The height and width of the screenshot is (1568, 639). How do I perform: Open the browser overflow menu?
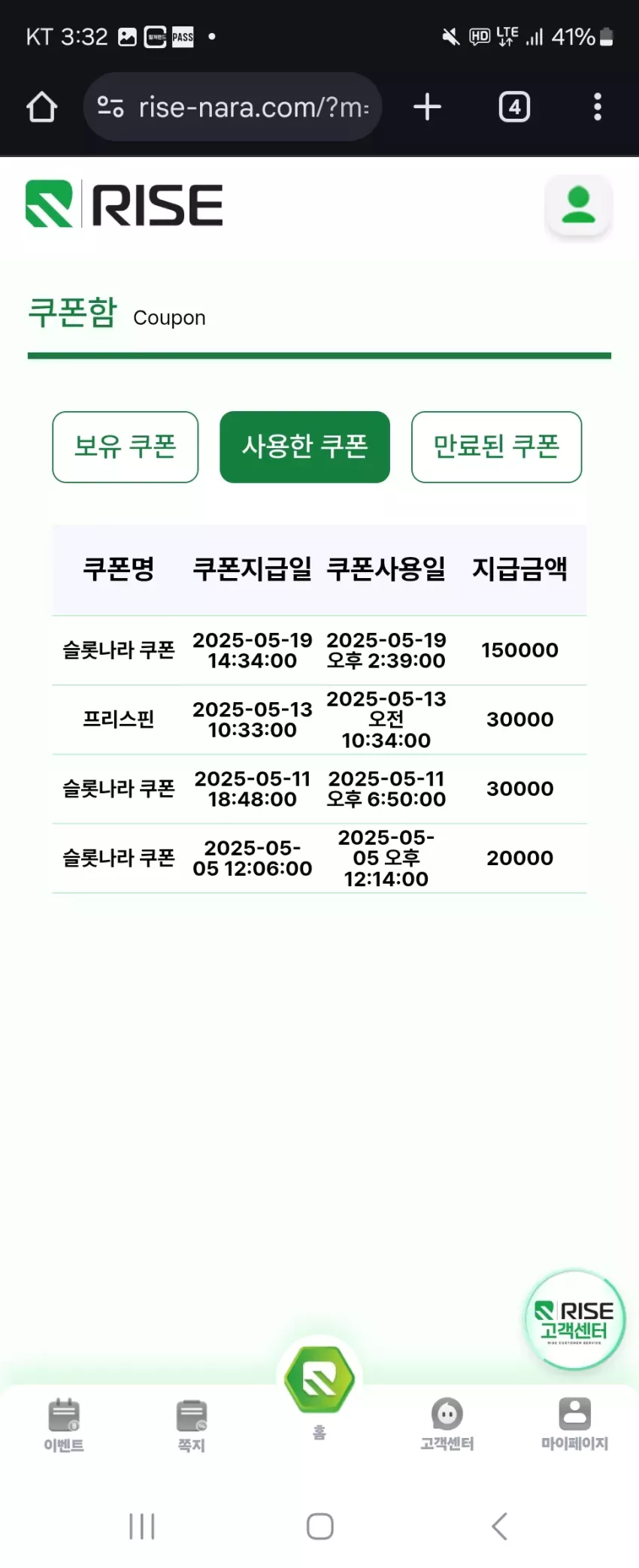point(598,107)
